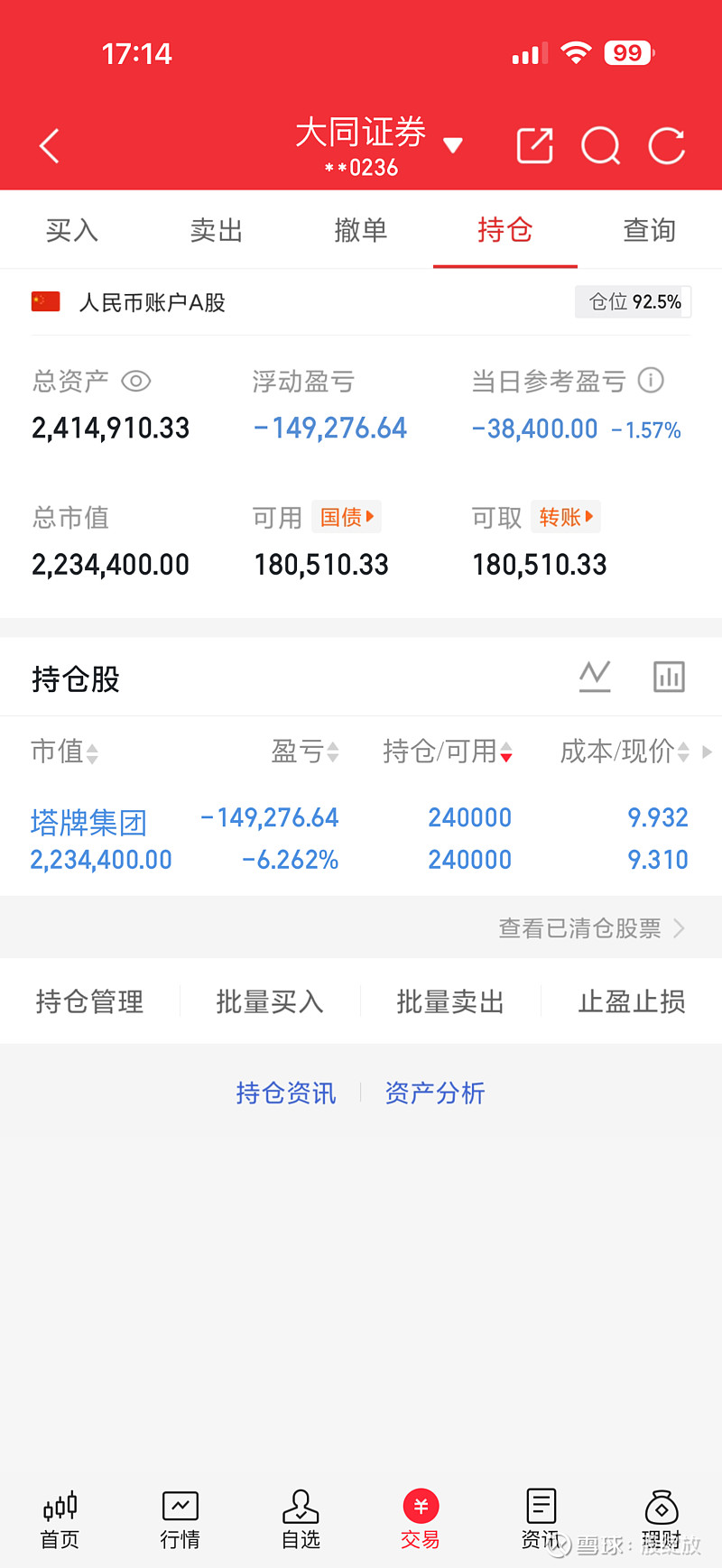Tap the 国债 chip next to 可用
722x1568 pixels.
point(347,517)
